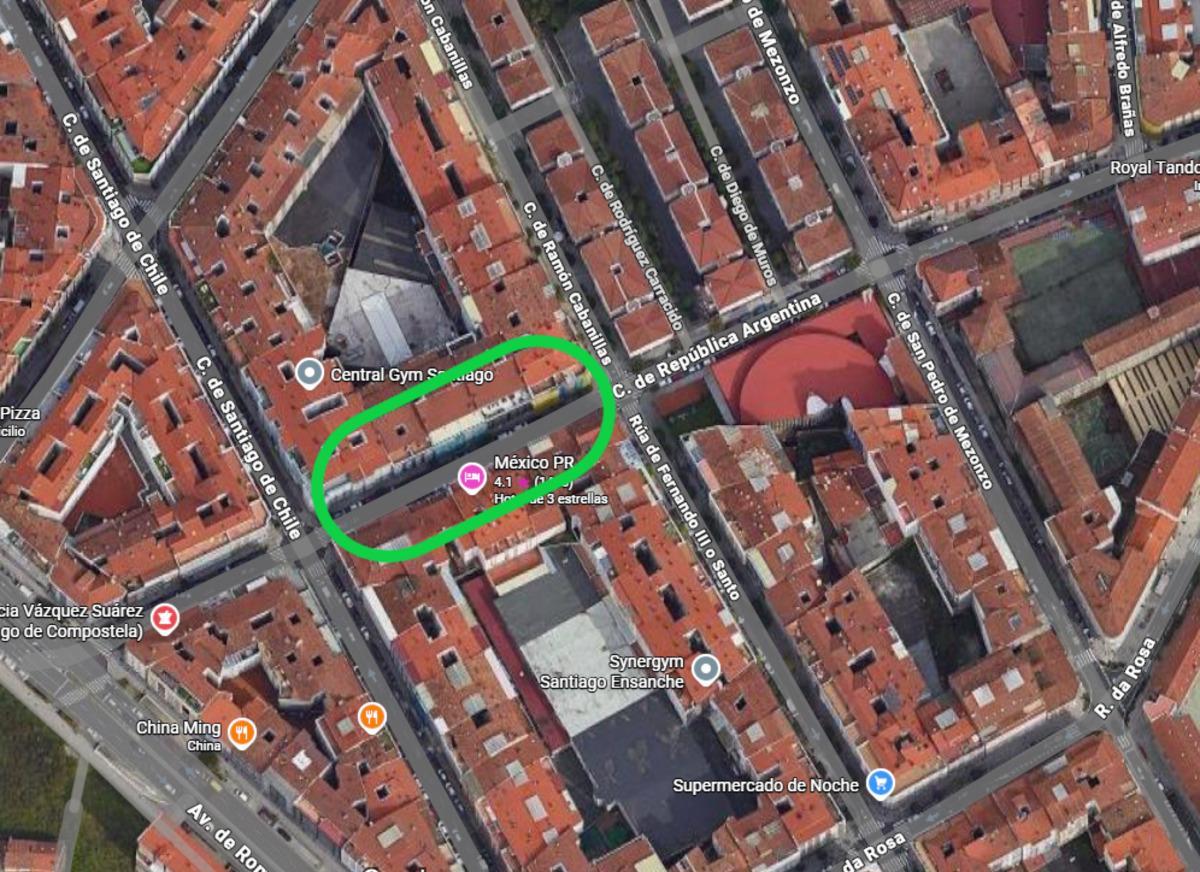Open the Central Gym Santiago place marker

pos(309,375)
